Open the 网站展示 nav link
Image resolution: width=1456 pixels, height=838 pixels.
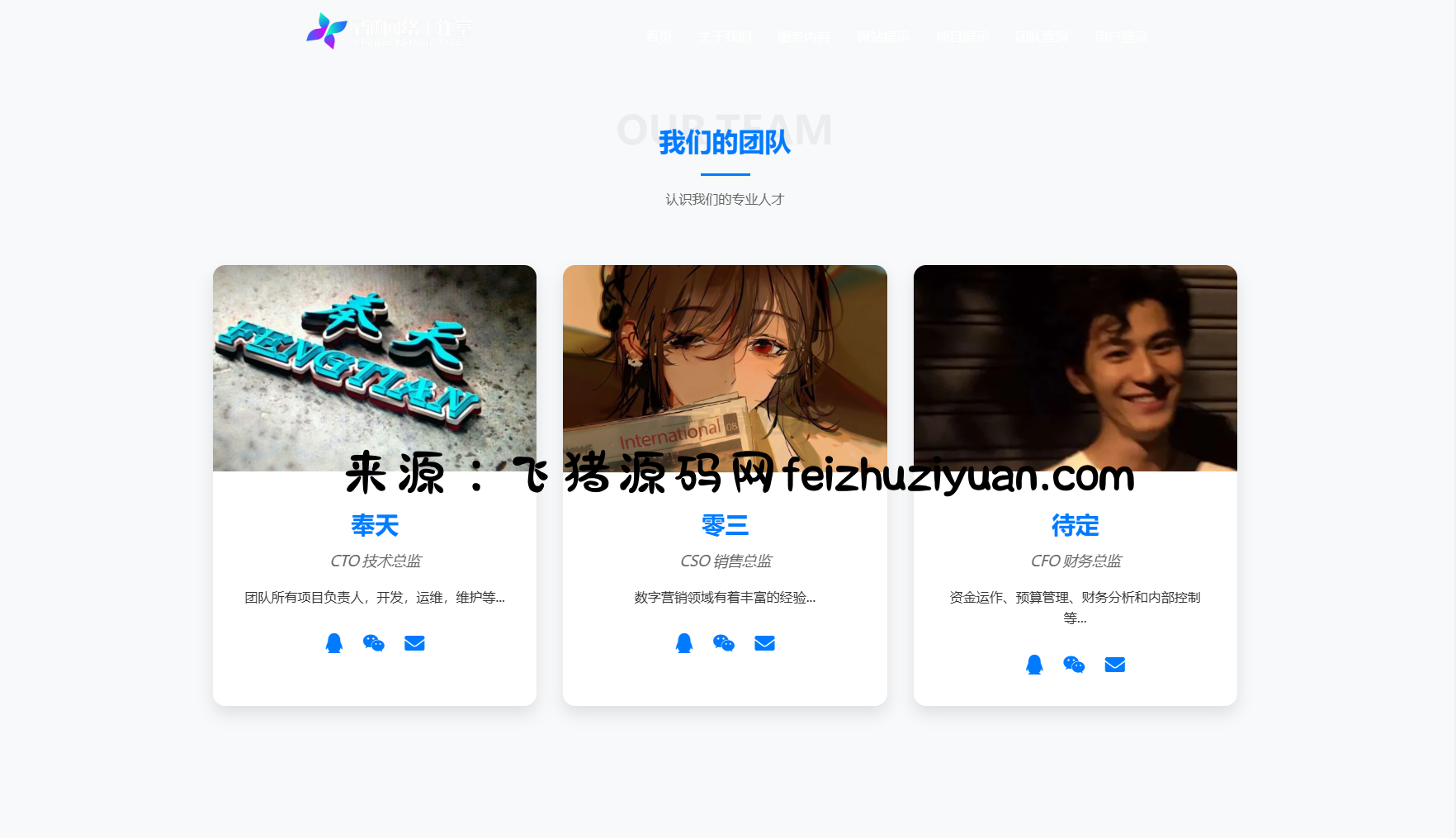883,36
